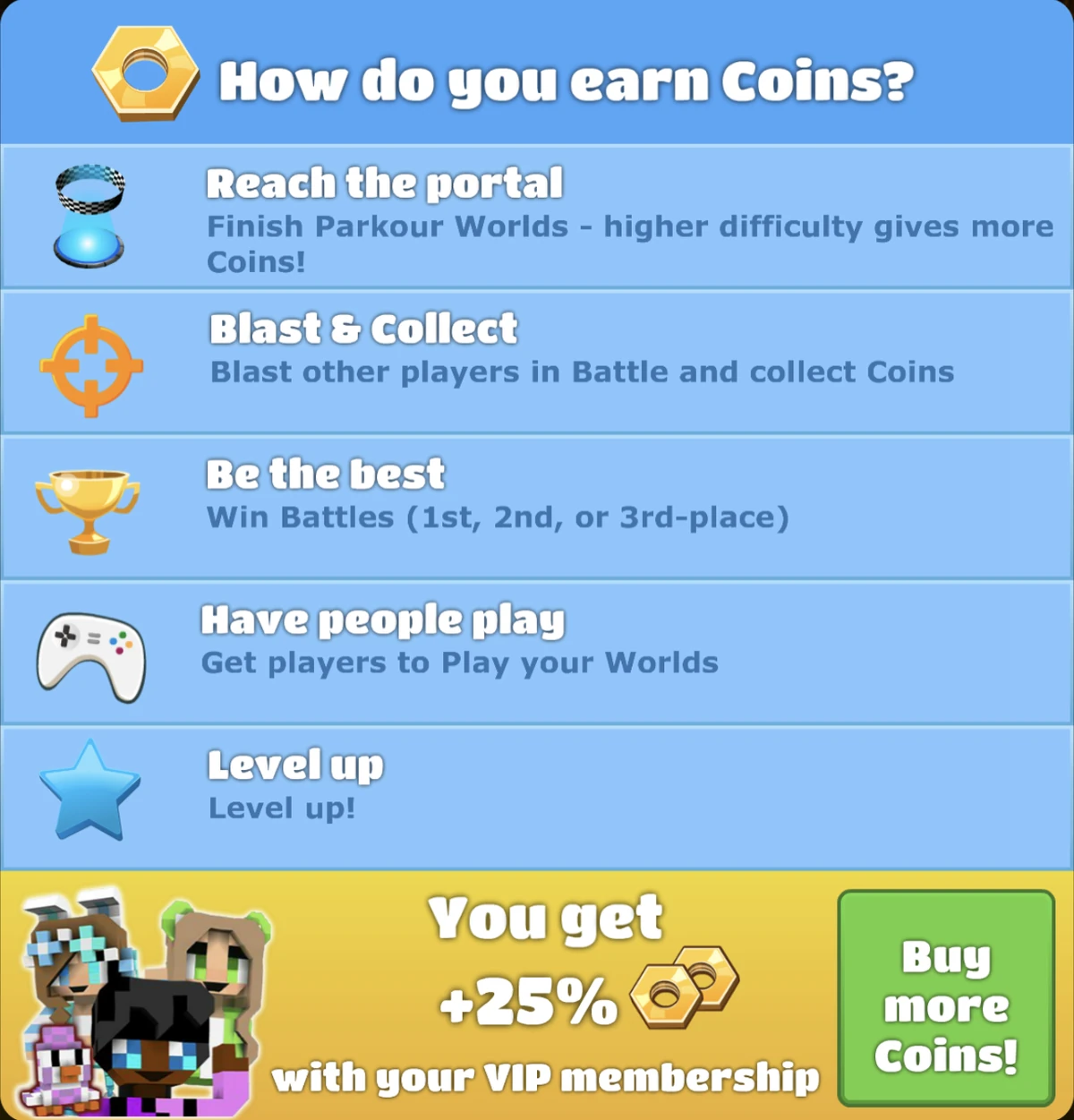Screen dimensions: 1074x1120
Task: Select the Win Battles description text
Action: pos(497,517)
